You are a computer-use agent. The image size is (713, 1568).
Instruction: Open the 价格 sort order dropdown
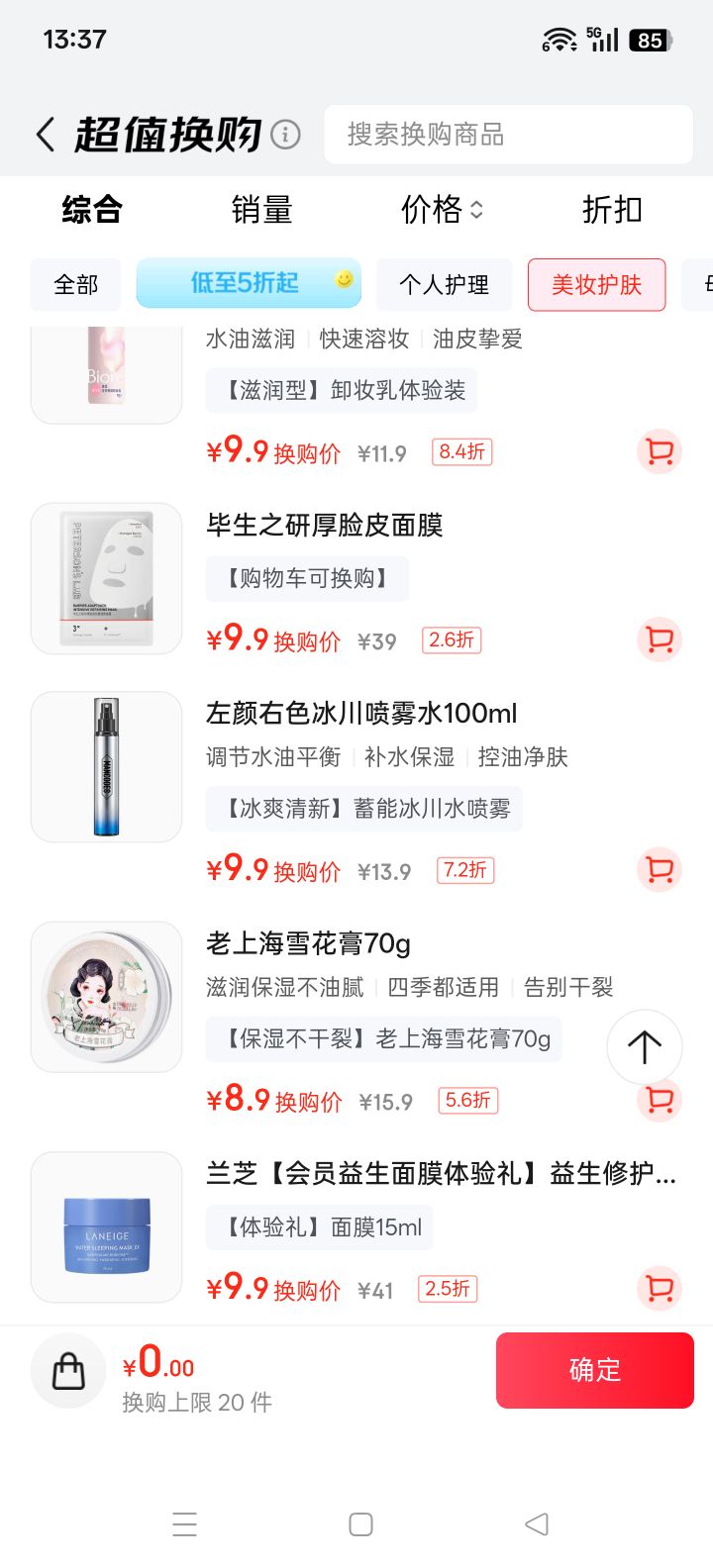442,209
